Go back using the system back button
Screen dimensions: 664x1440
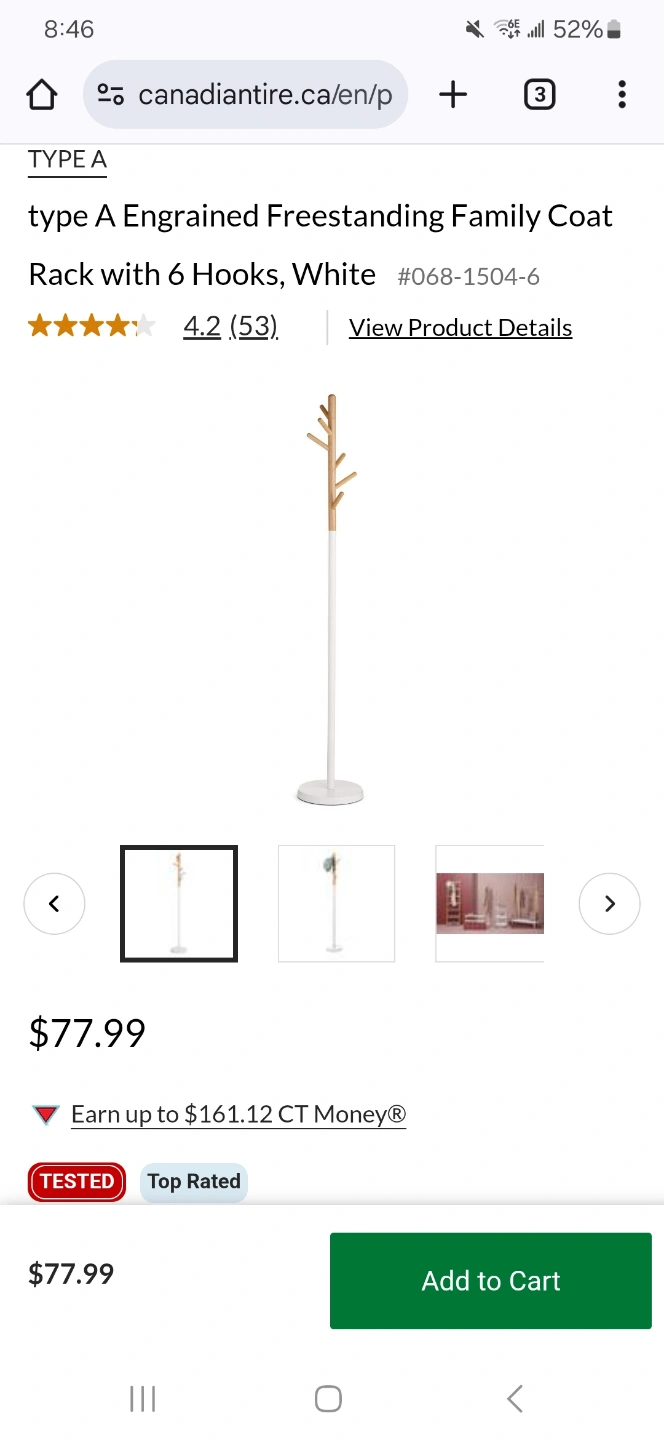click(x=515, y=1398)
